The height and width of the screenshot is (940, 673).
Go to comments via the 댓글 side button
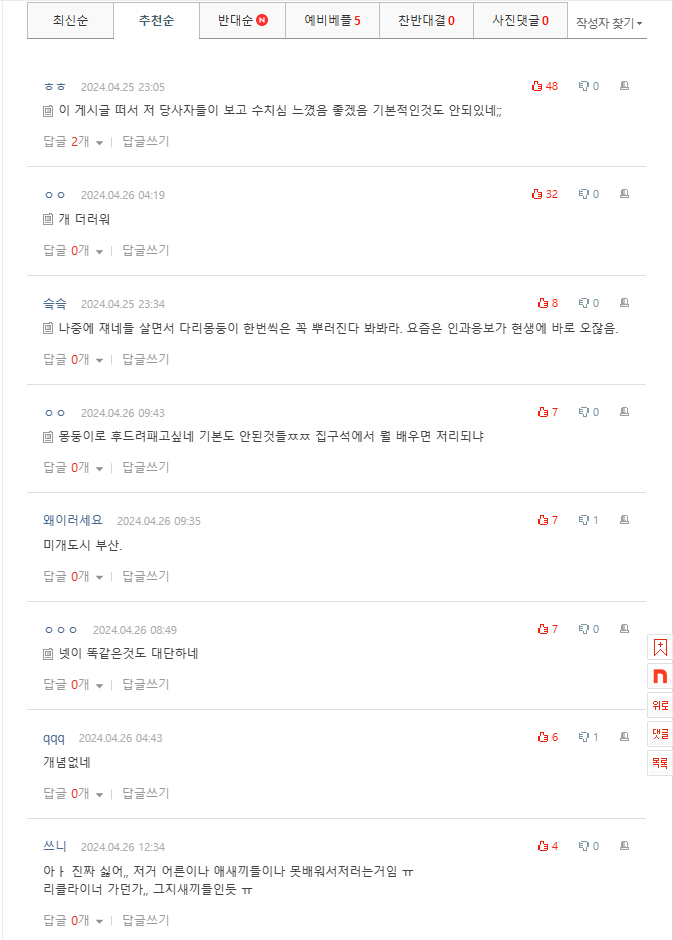660,734
